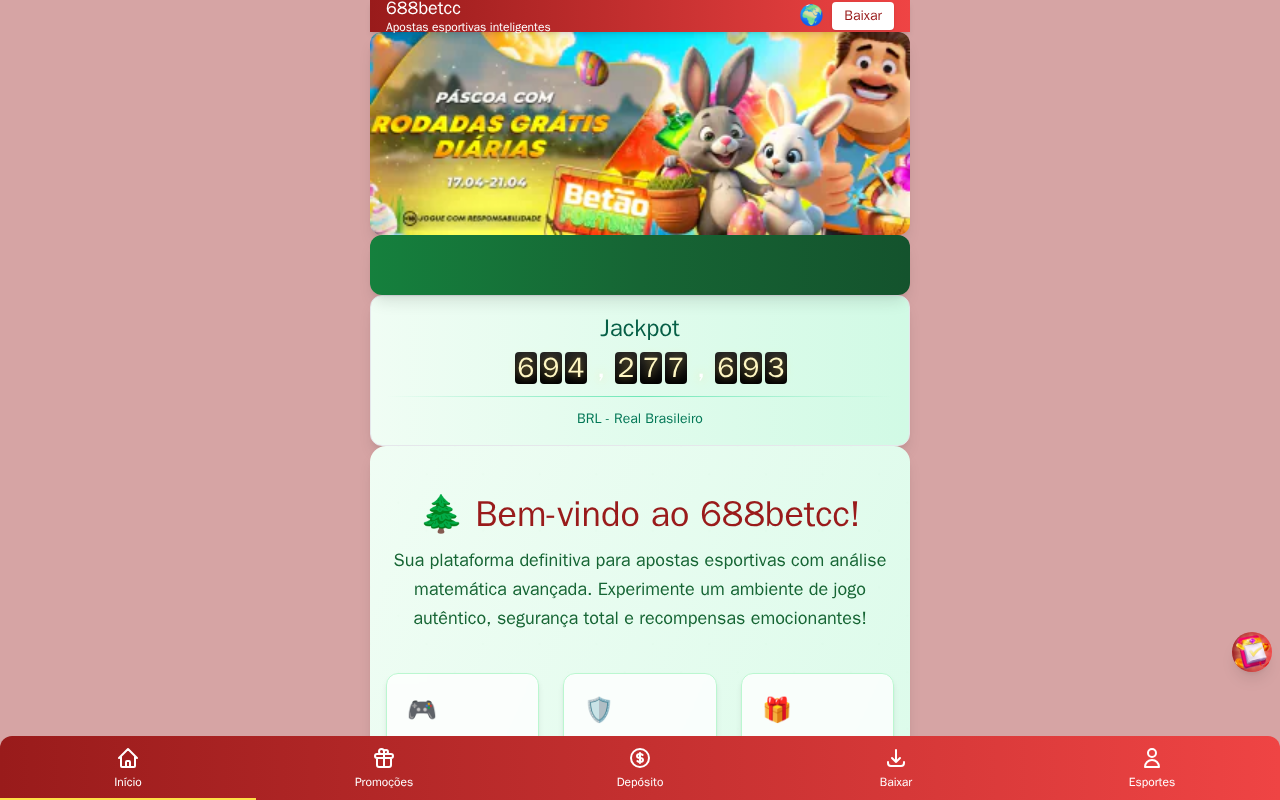
Task: Open the Páscoa free spins banner
Action: pos(640,134)
